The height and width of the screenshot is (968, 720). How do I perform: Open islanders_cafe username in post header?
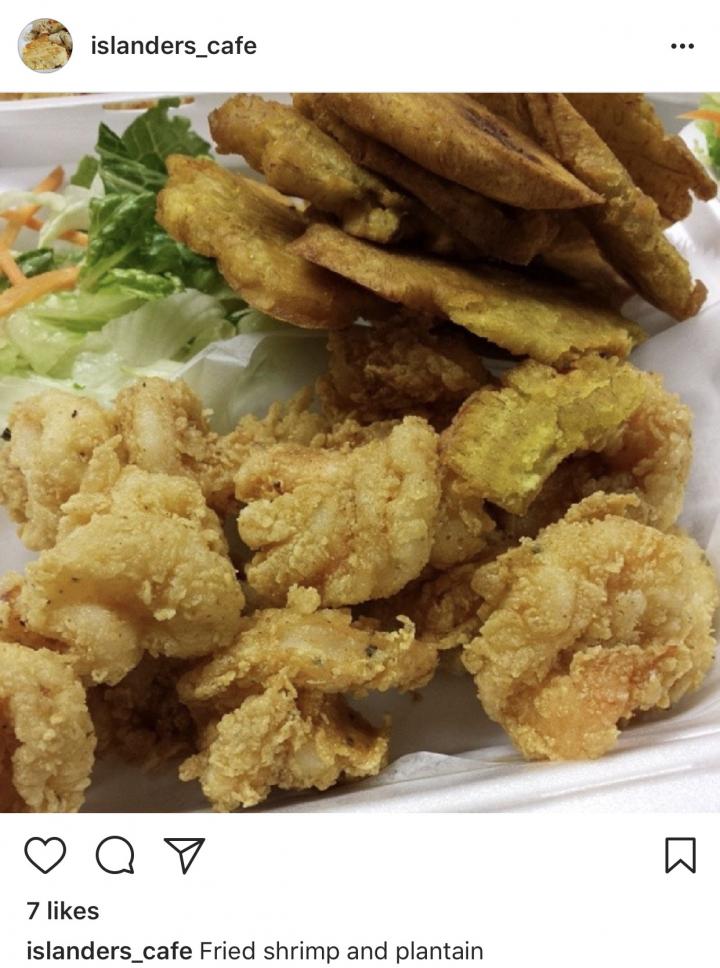point(173,46)
